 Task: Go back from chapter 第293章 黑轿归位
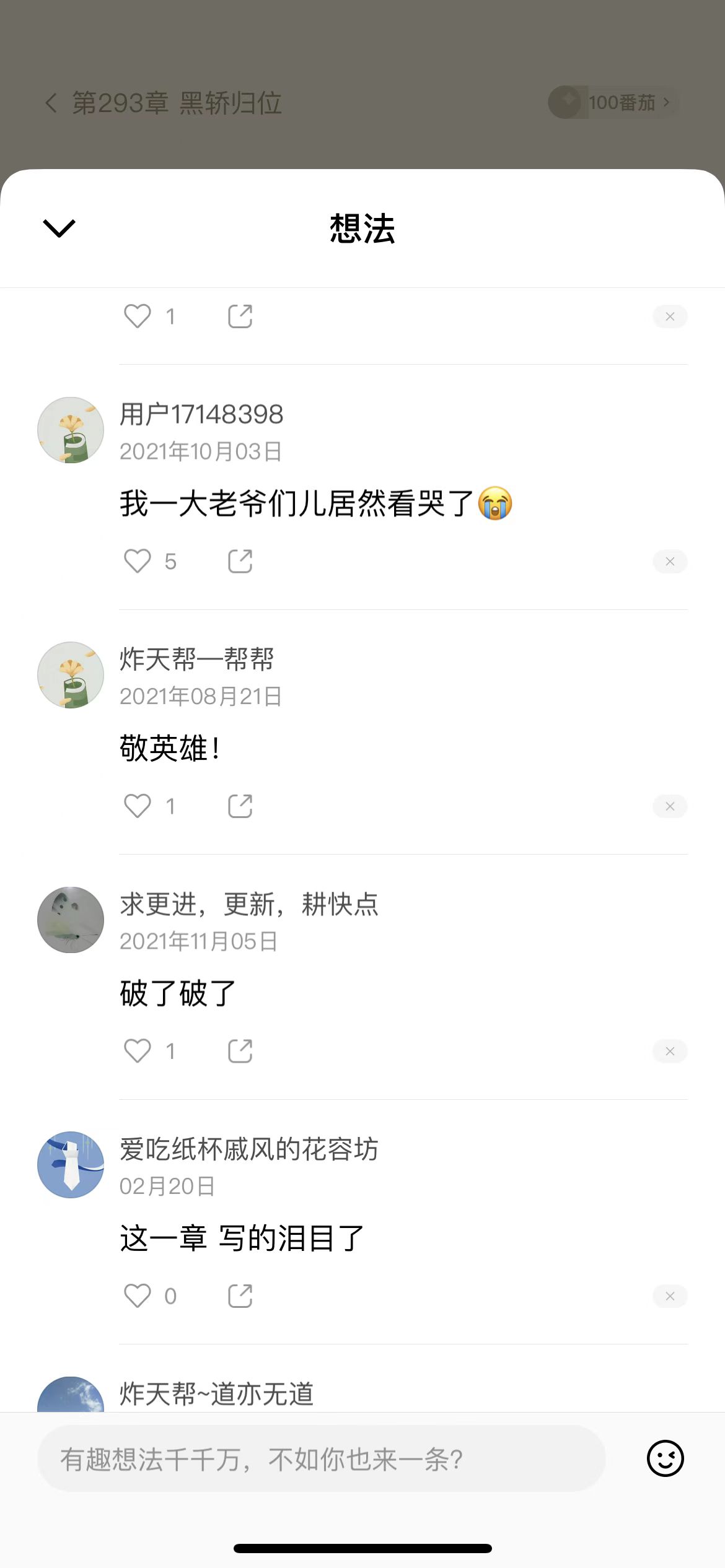point(51,103)
